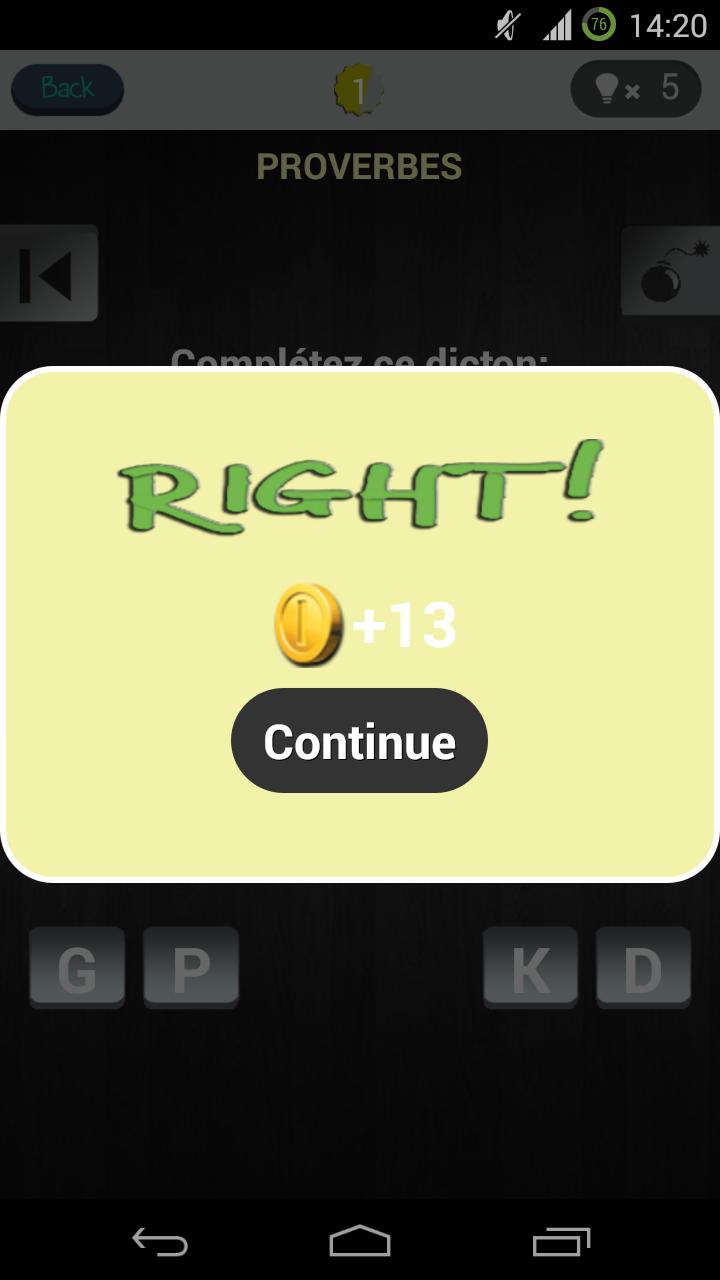Tap the system back button

coord(160,1242)
